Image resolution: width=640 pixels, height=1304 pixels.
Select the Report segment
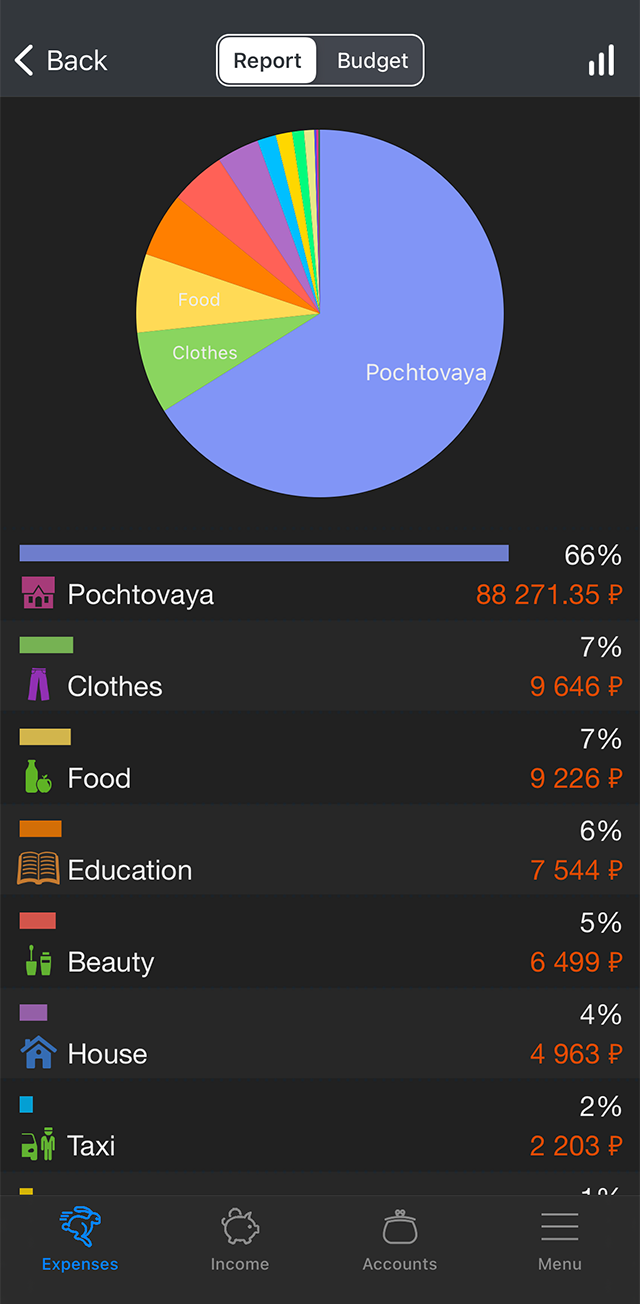268,61
